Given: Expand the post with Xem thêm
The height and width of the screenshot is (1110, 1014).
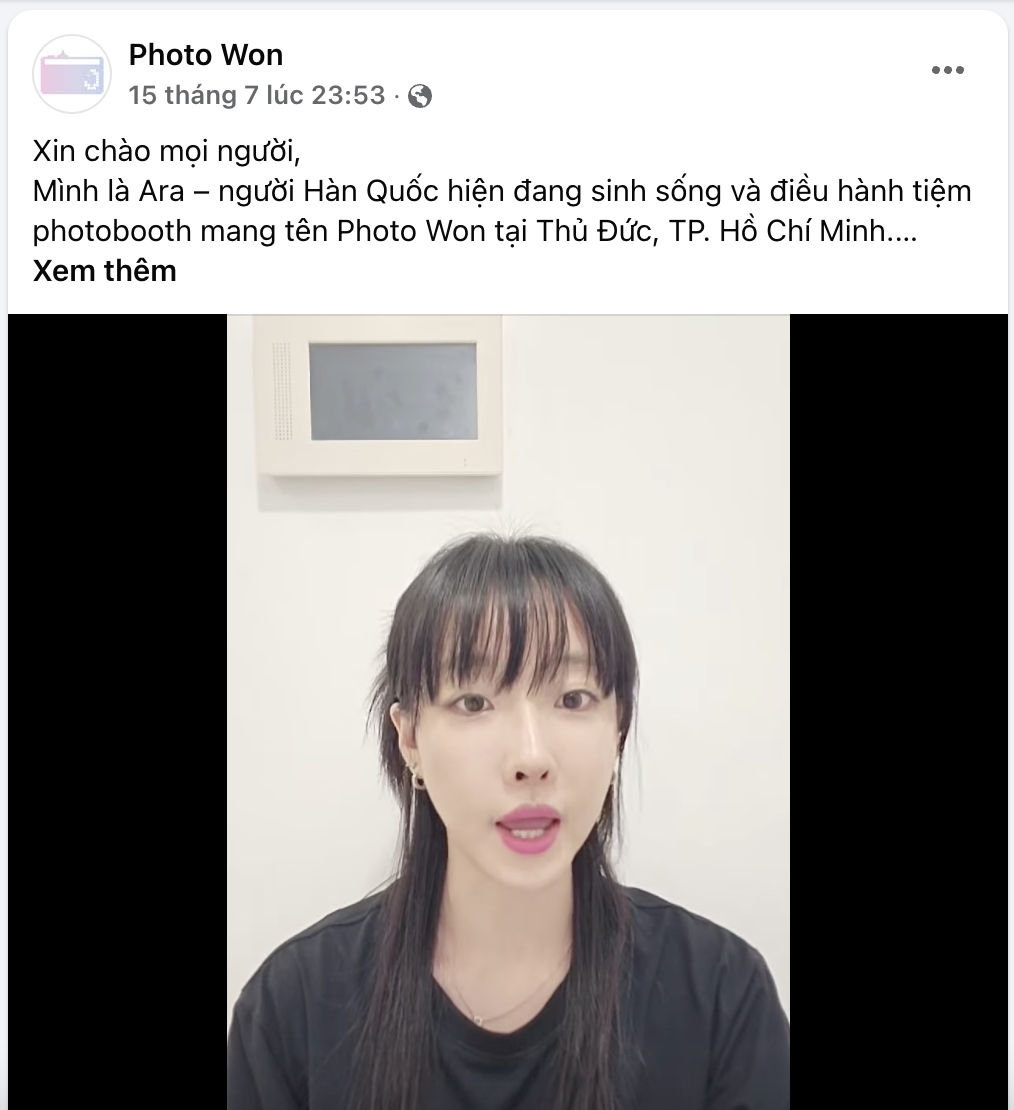Looking at the screenshot, I should [x=105, y=271].
